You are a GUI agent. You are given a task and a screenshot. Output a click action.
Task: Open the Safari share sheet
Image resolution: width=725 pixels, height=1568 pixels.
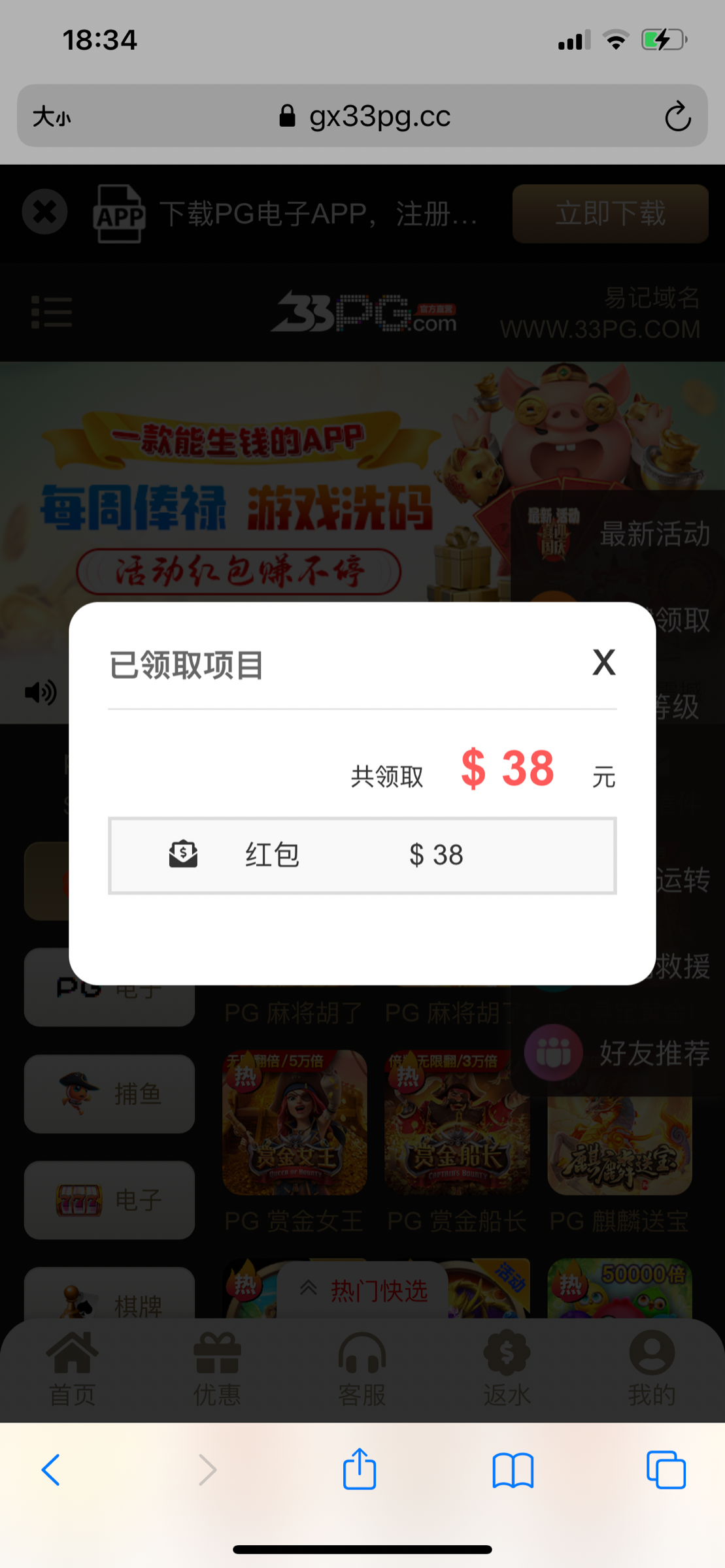coord(360,1470)
